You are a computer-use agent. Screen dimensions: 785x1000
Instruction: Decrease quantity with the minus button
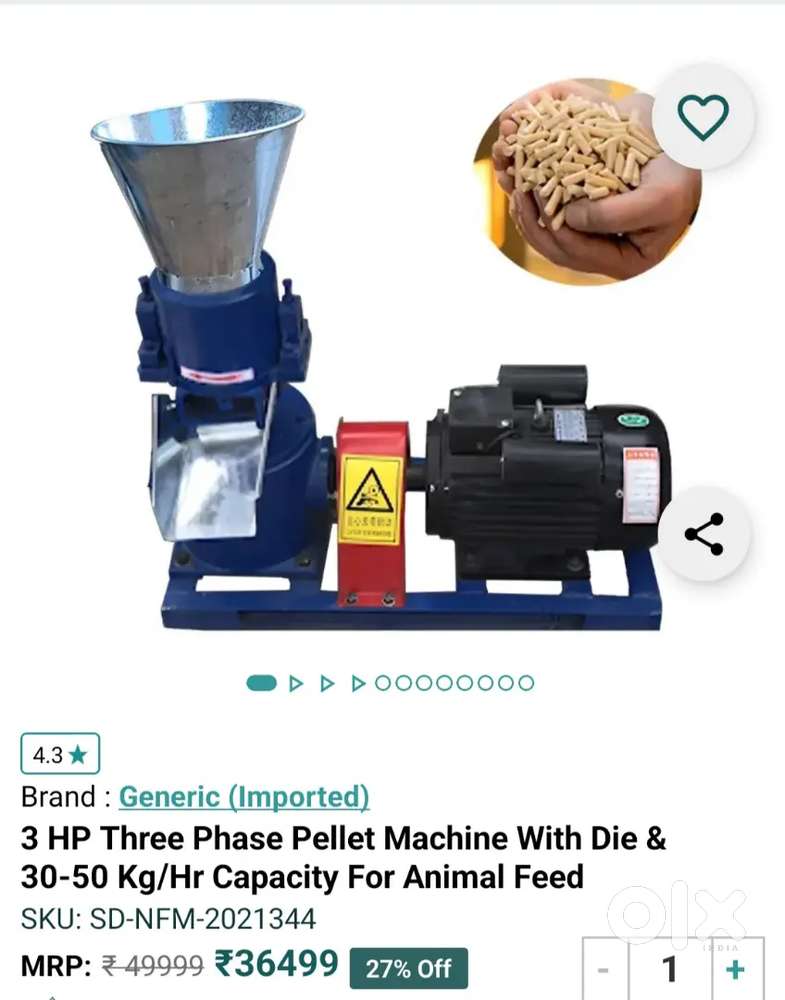click(604, 968)
